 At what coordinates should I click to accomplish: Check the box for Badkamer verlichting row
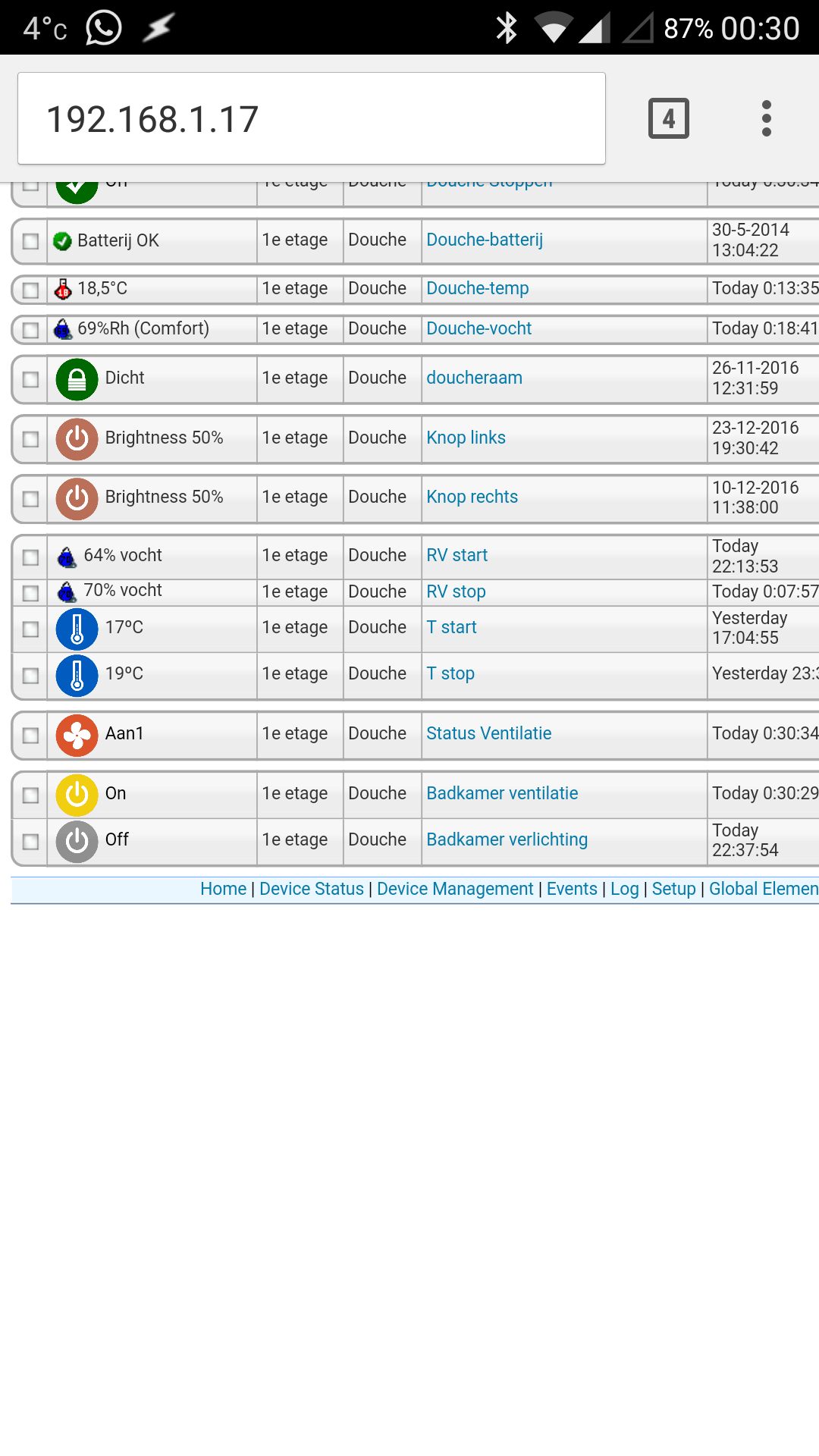30,842
